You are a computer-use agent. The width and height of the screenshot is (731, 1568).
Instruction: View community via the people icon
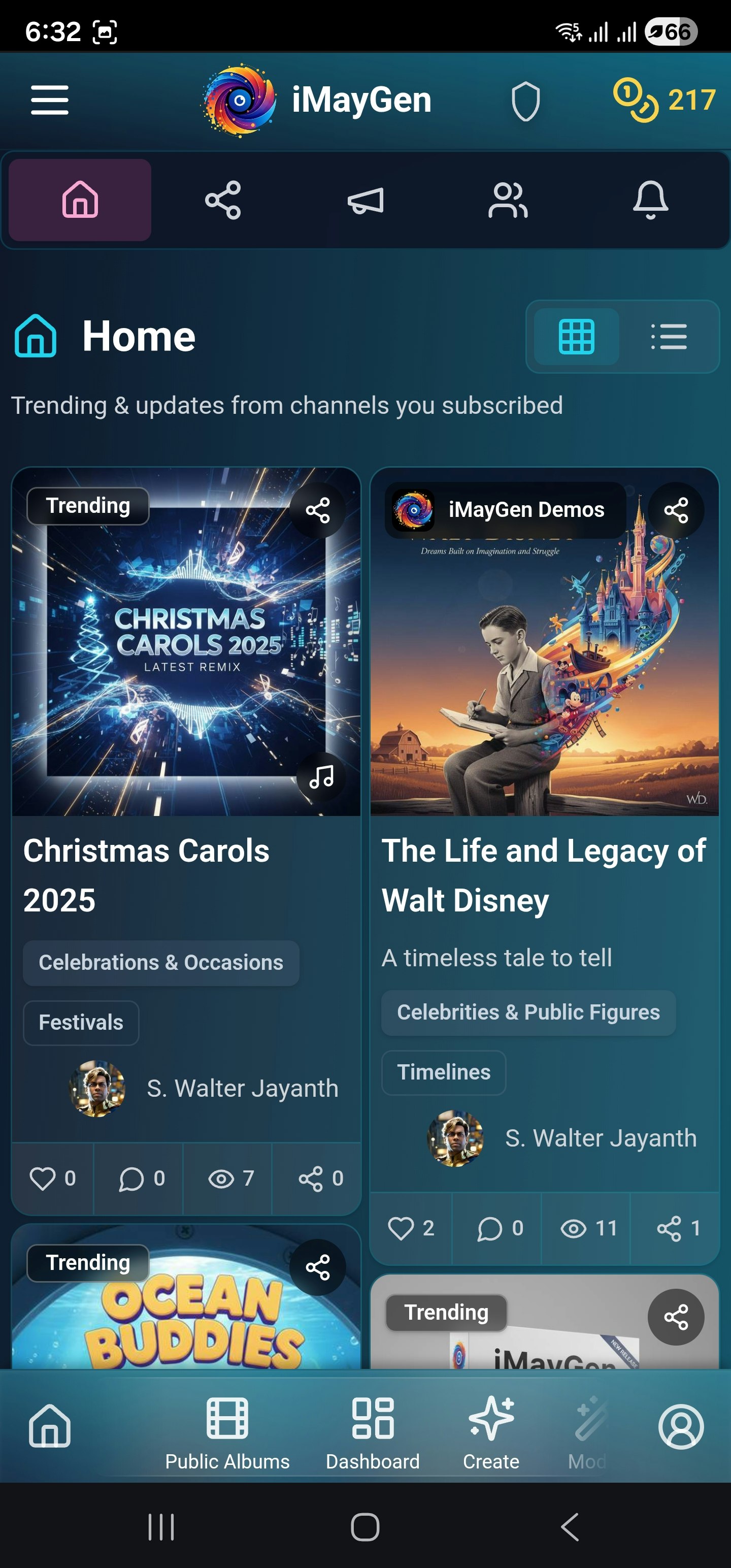click(x=508, y=200)
